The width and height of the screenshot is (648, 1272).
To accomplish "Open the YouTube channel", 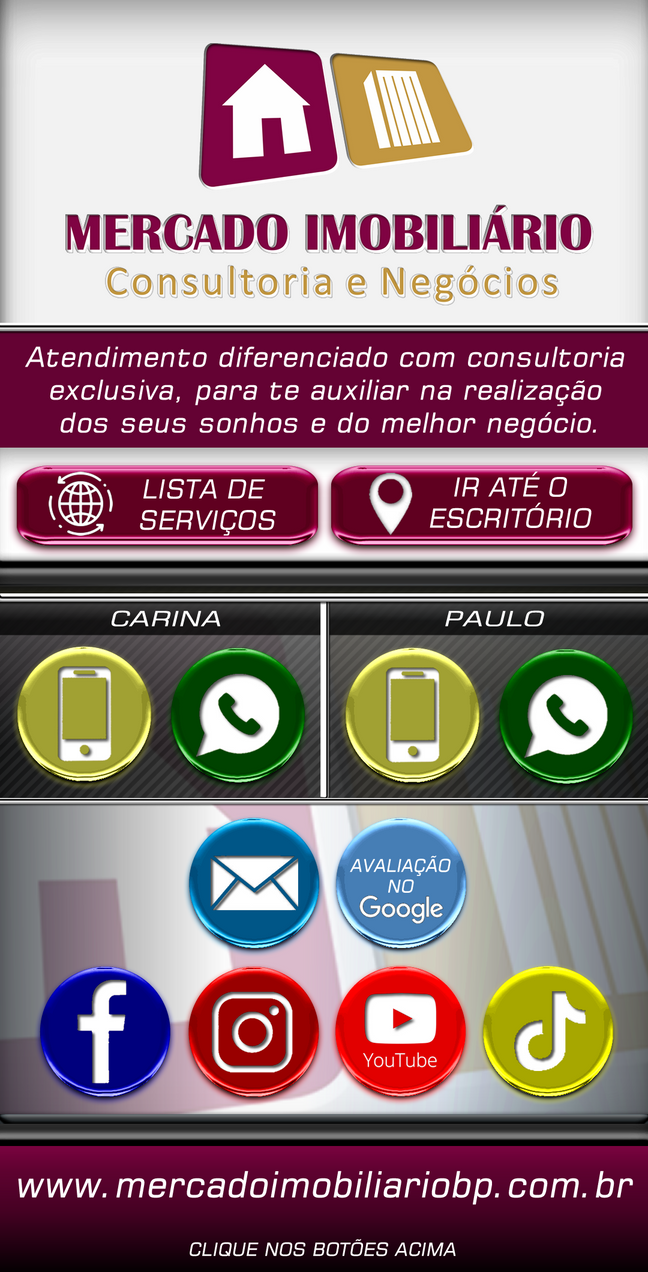I will 401,1031.
